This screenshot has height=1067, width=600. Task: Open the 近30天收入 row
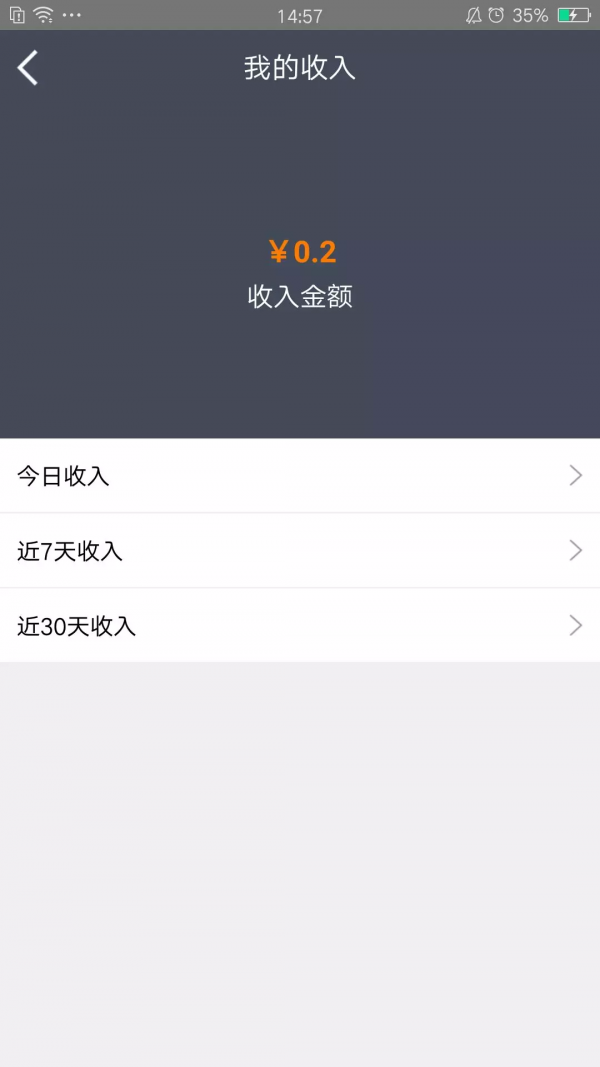coord(300,626)
